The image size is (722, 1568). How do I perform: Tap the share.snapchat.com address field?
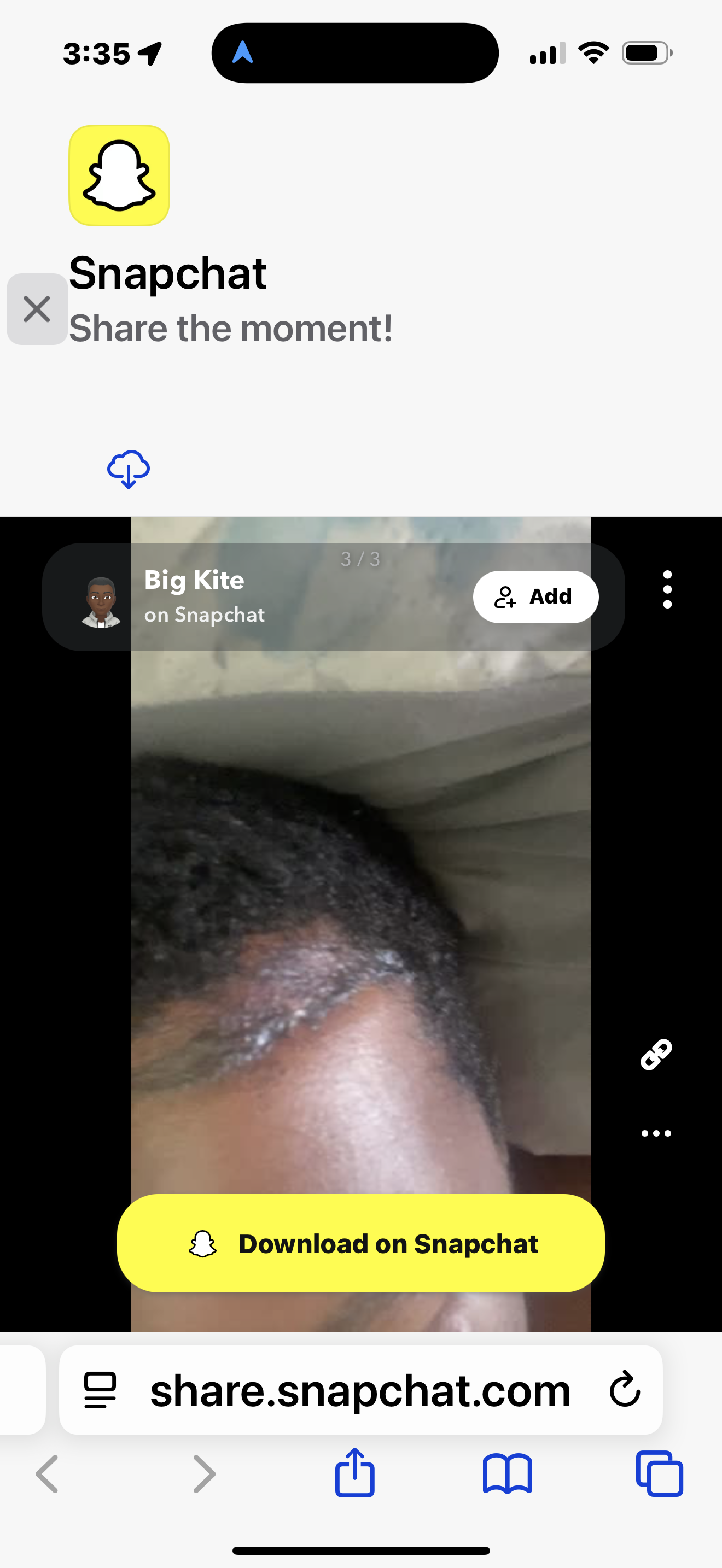click(x=360, y=1390)
